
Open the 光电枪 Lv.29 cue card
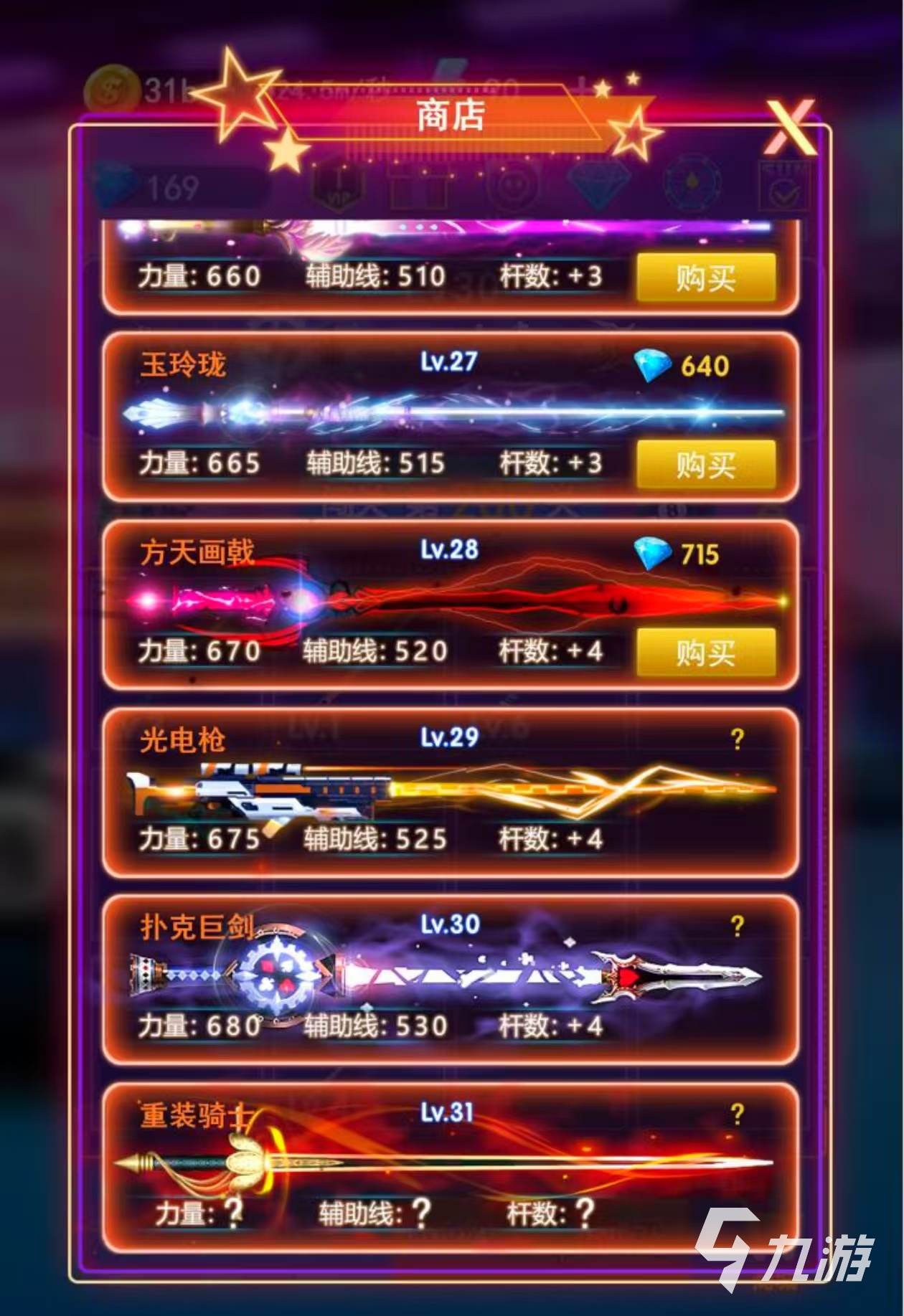[451, 792]
